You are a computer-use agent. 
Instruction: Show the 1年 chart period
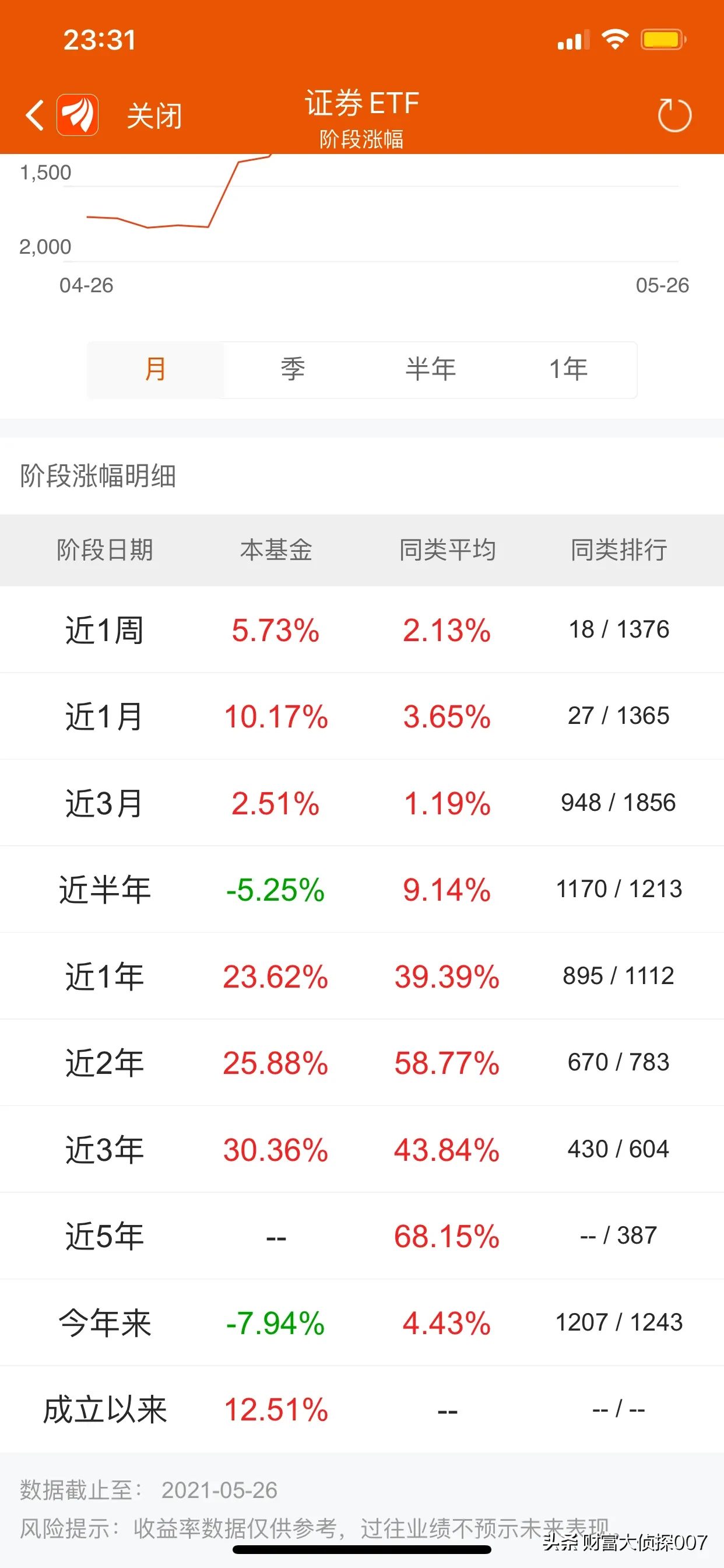pos(568,369)
